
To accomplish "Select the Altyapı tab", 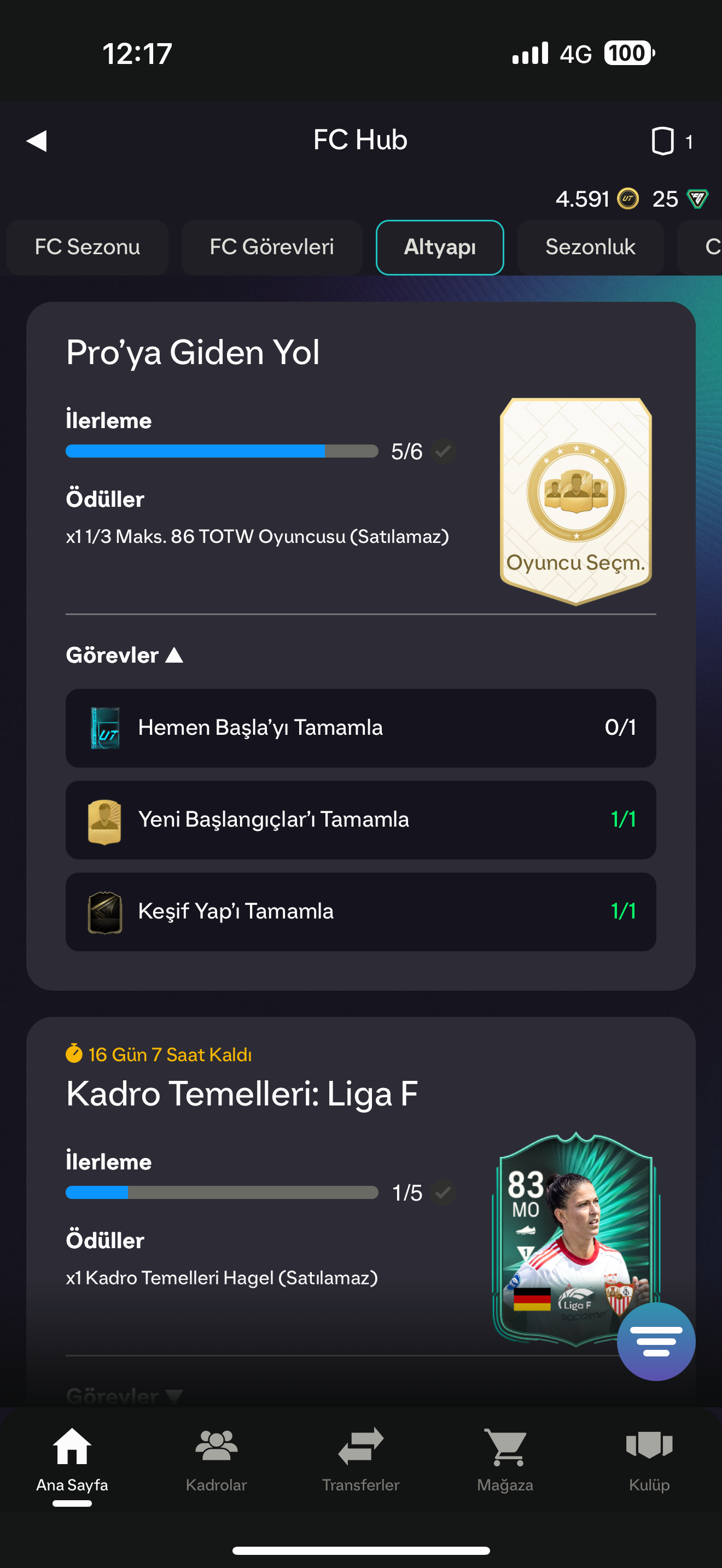I will pos(440,247).
